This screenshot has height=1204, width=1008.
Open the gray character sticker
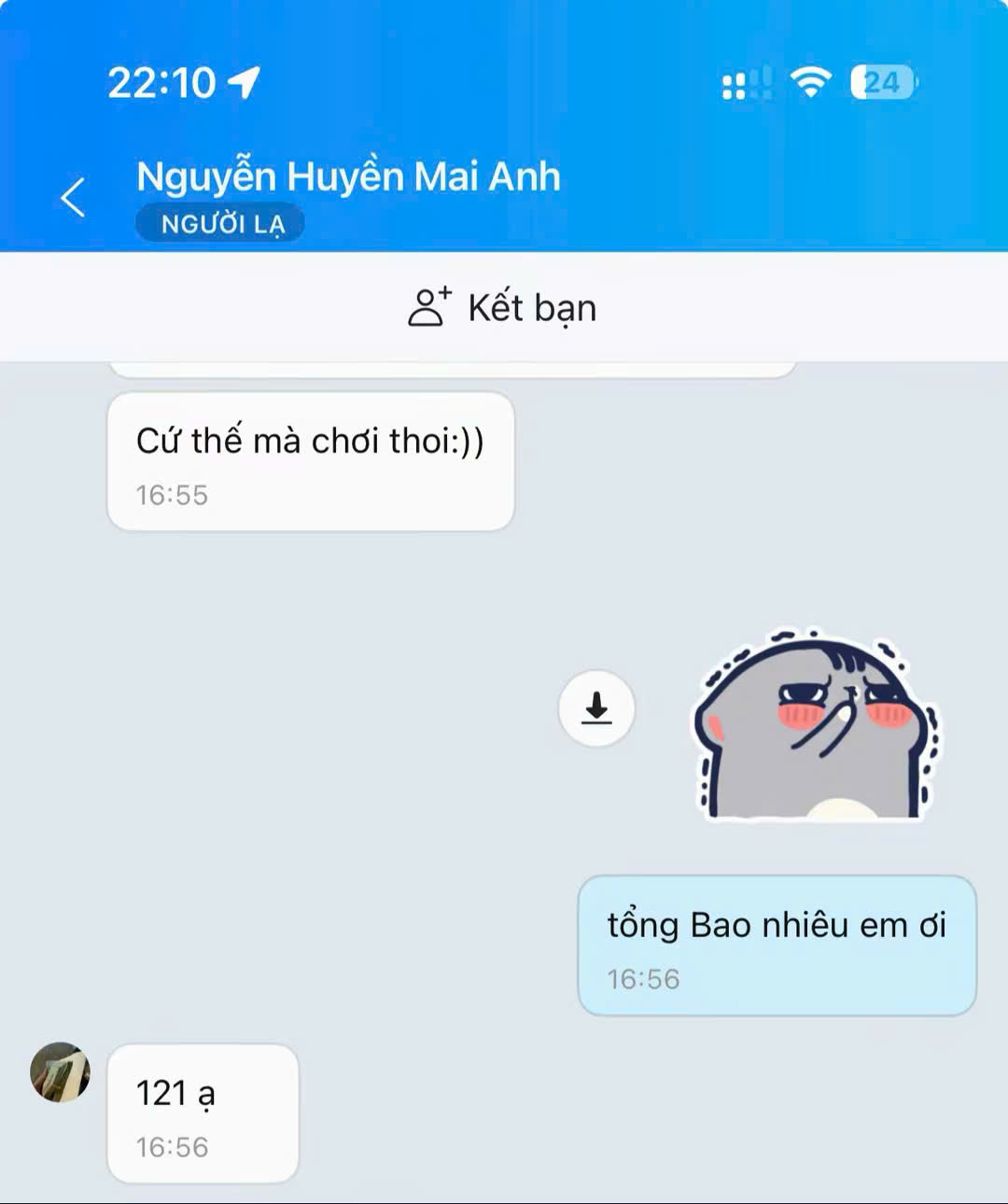tap(814, 724)
